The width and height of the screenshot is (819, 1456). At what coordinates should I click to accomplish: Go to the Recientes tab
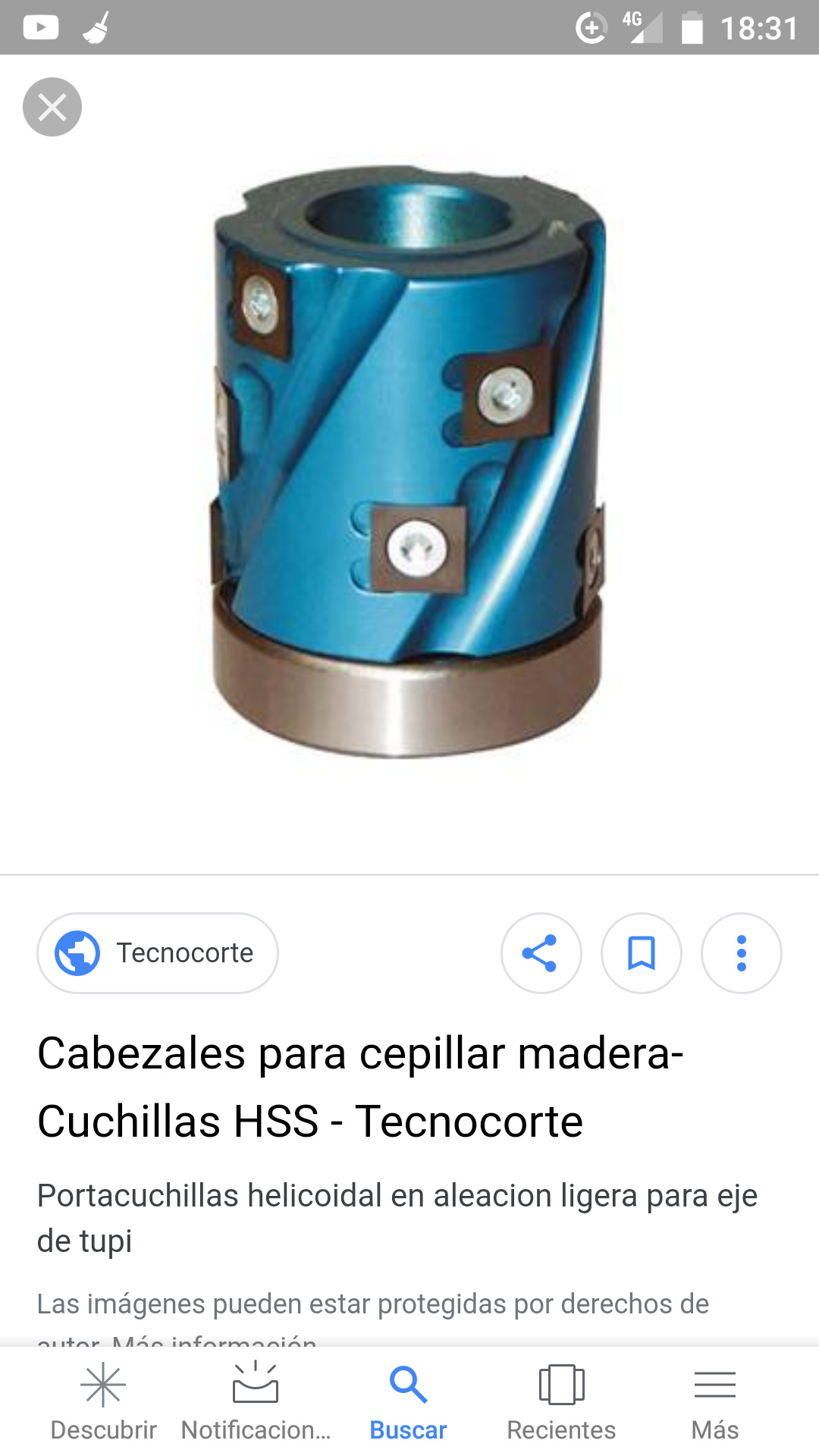(x=561, y=1401)
